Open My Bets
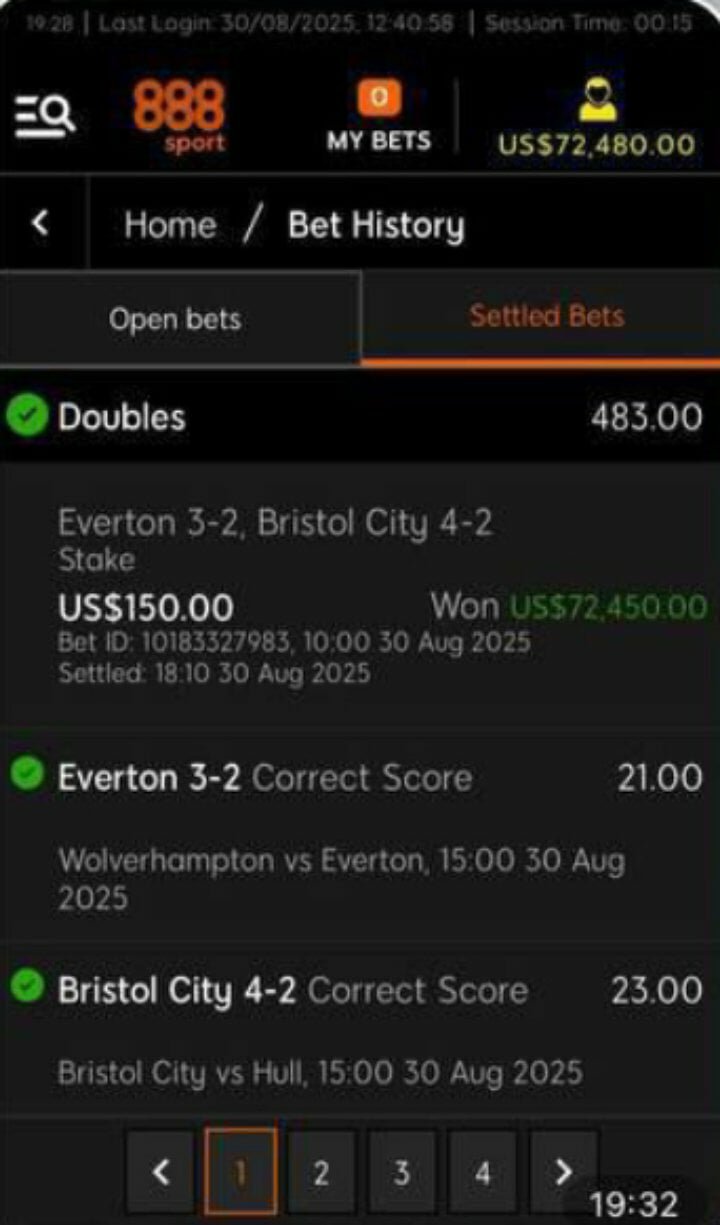The image size is (720, 1225). [x=378, y=117]
